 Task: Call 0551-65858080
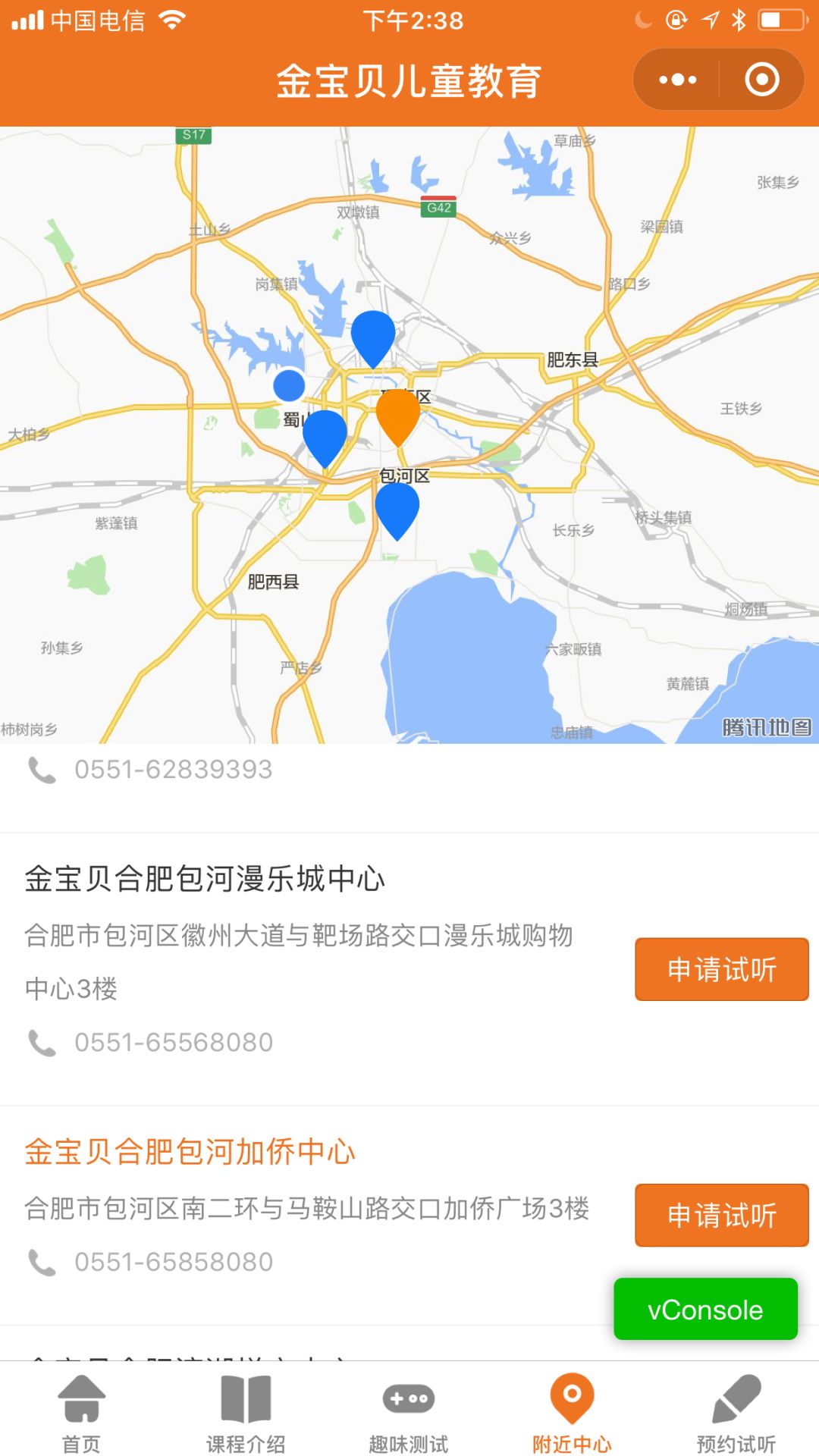(x=173, y=1262)
